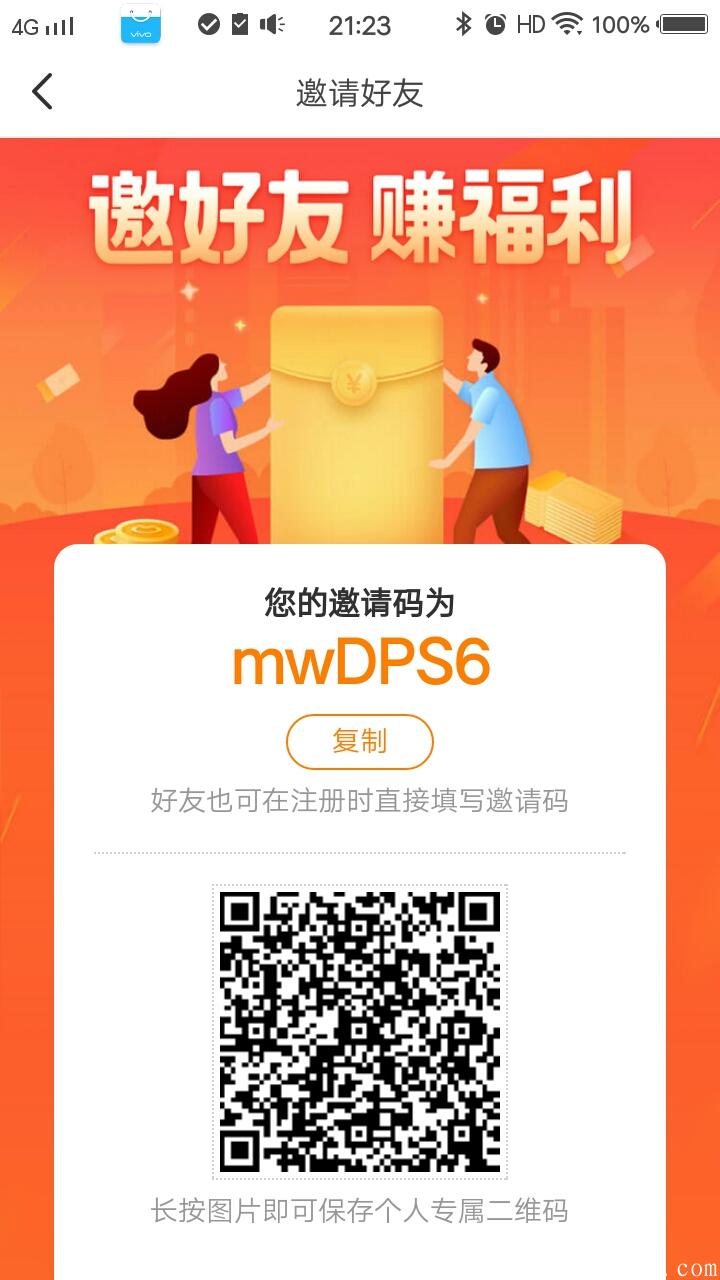Tap the 复制 button to copy code
Image resolution: width=720 pixels, height=1280 pixels.
360,741
